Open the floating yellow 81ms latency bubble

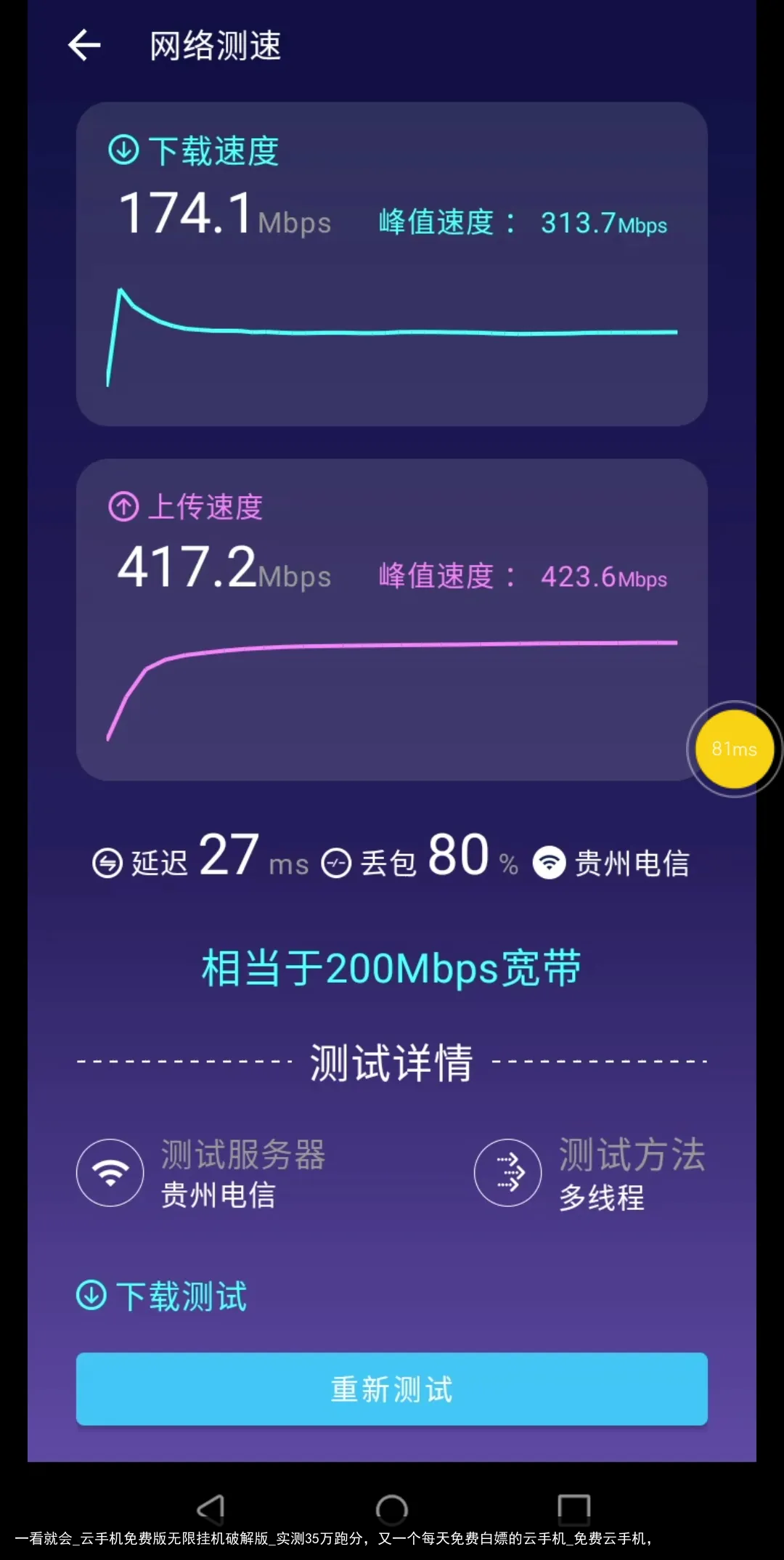tap(734, 749)
